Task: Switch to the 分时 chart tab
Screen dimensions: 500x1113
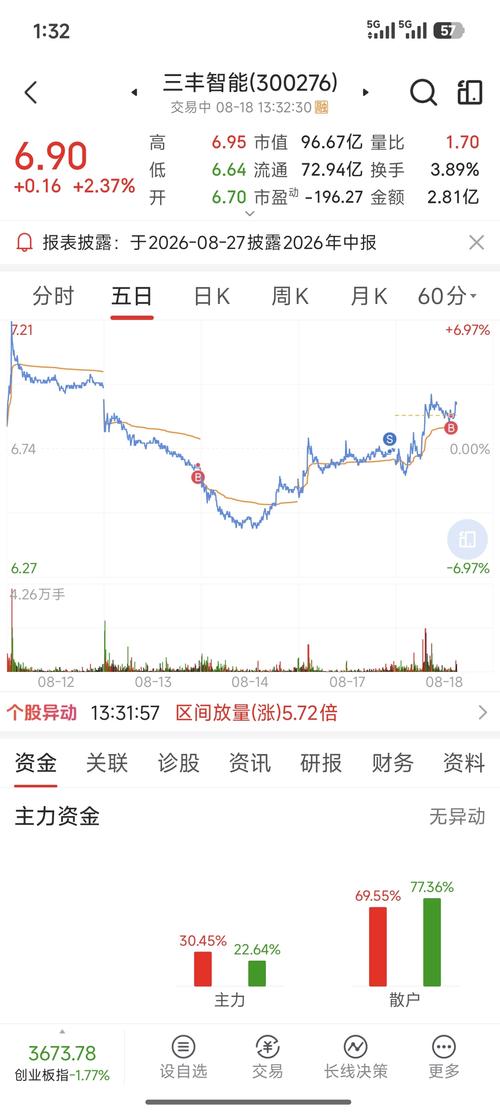Action: [53, 296]
